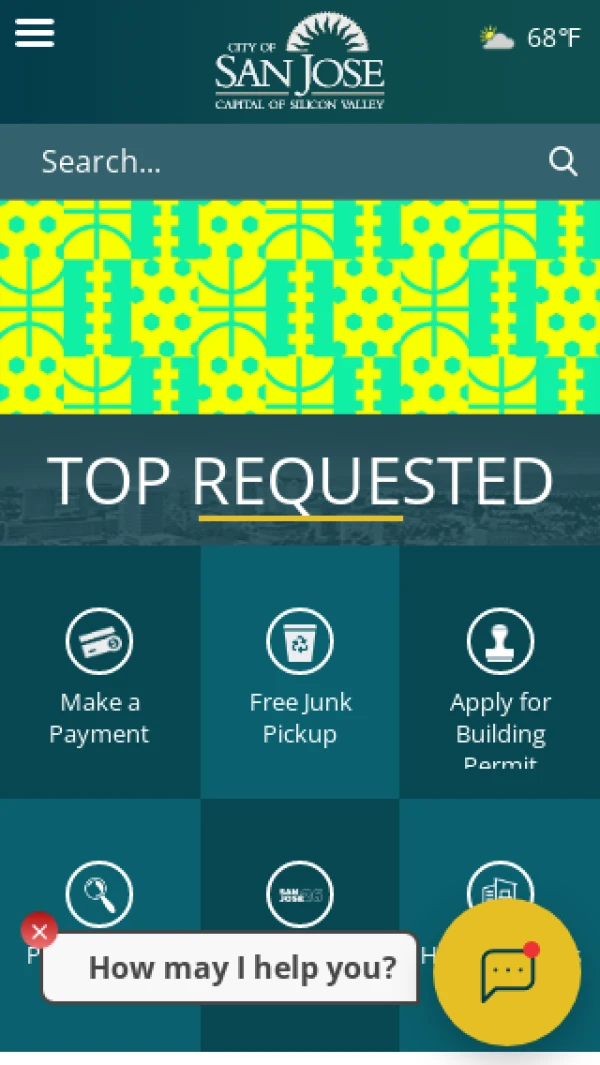Go to the City of San Jose homepage logo
Viewport: 600px width, 1065px height.
coord(300,62)
